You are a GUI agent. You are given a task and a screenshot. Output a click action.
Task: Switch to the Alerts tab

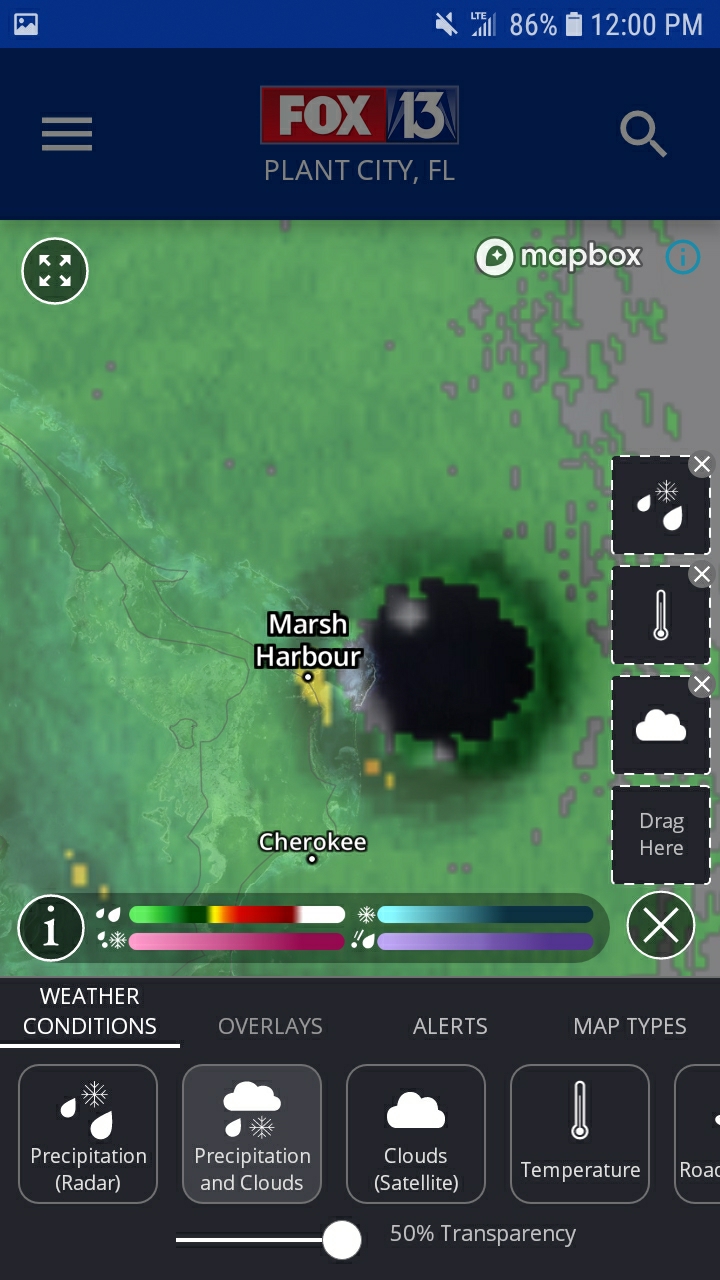coord(450,1026)
